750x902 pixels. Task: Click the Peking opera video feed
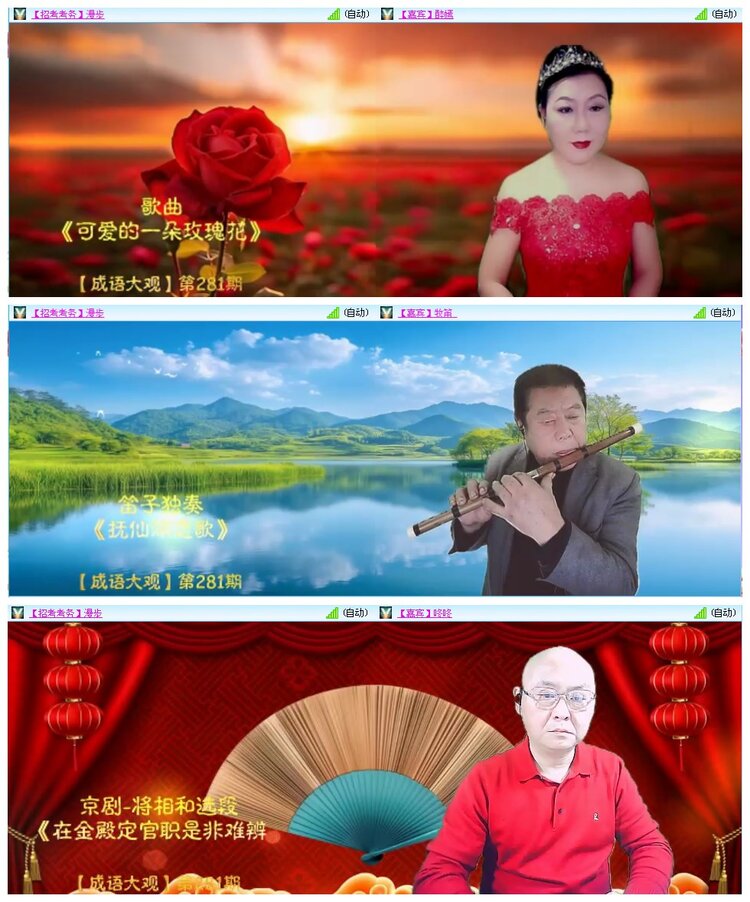375,760
